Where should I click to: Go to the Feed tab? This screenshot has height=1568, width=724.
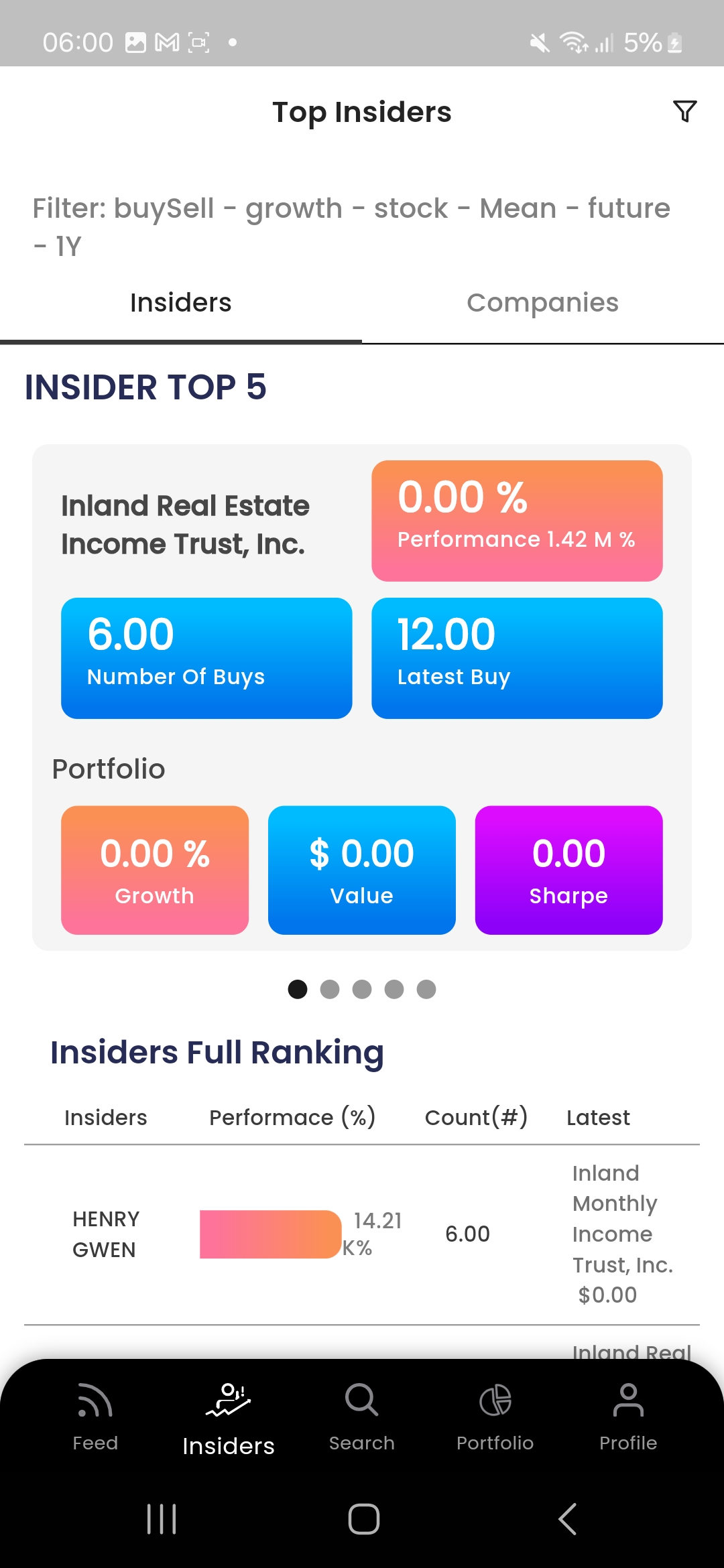(95, 1417)
